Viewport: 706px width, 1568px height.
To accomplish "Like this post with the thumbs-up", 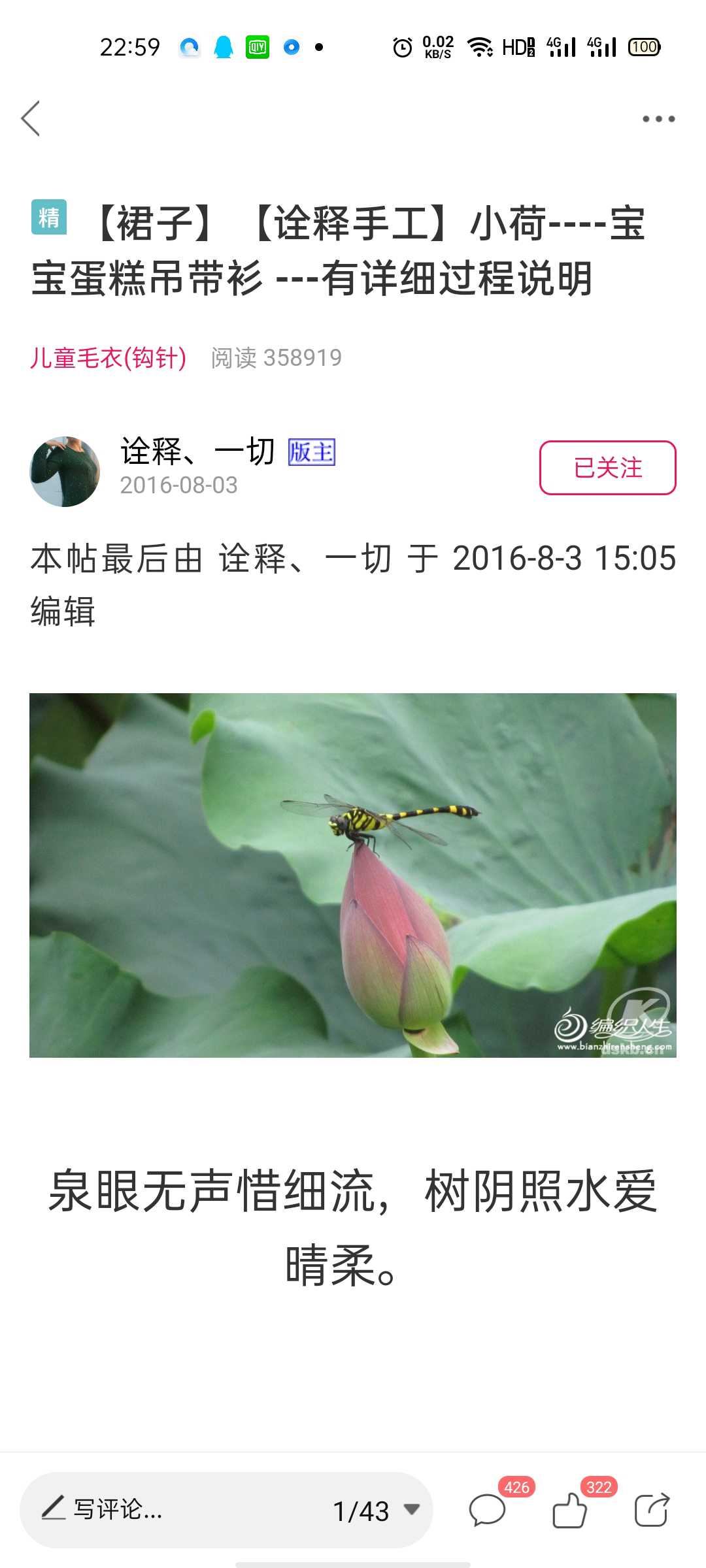I will pyautogui.click(x=569, y=1511).
